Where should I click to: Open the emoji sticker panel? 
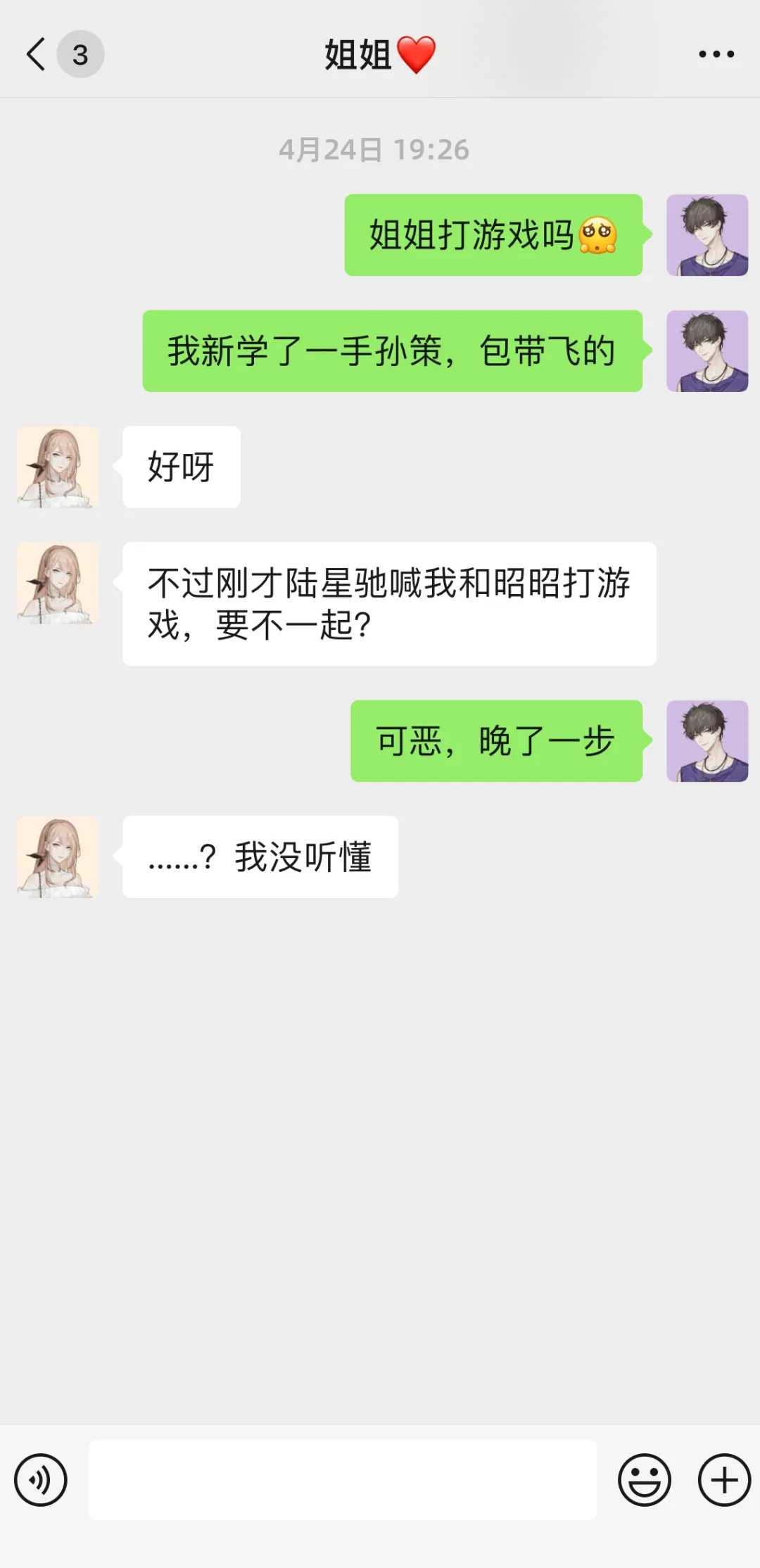(x=644, y=1479)
